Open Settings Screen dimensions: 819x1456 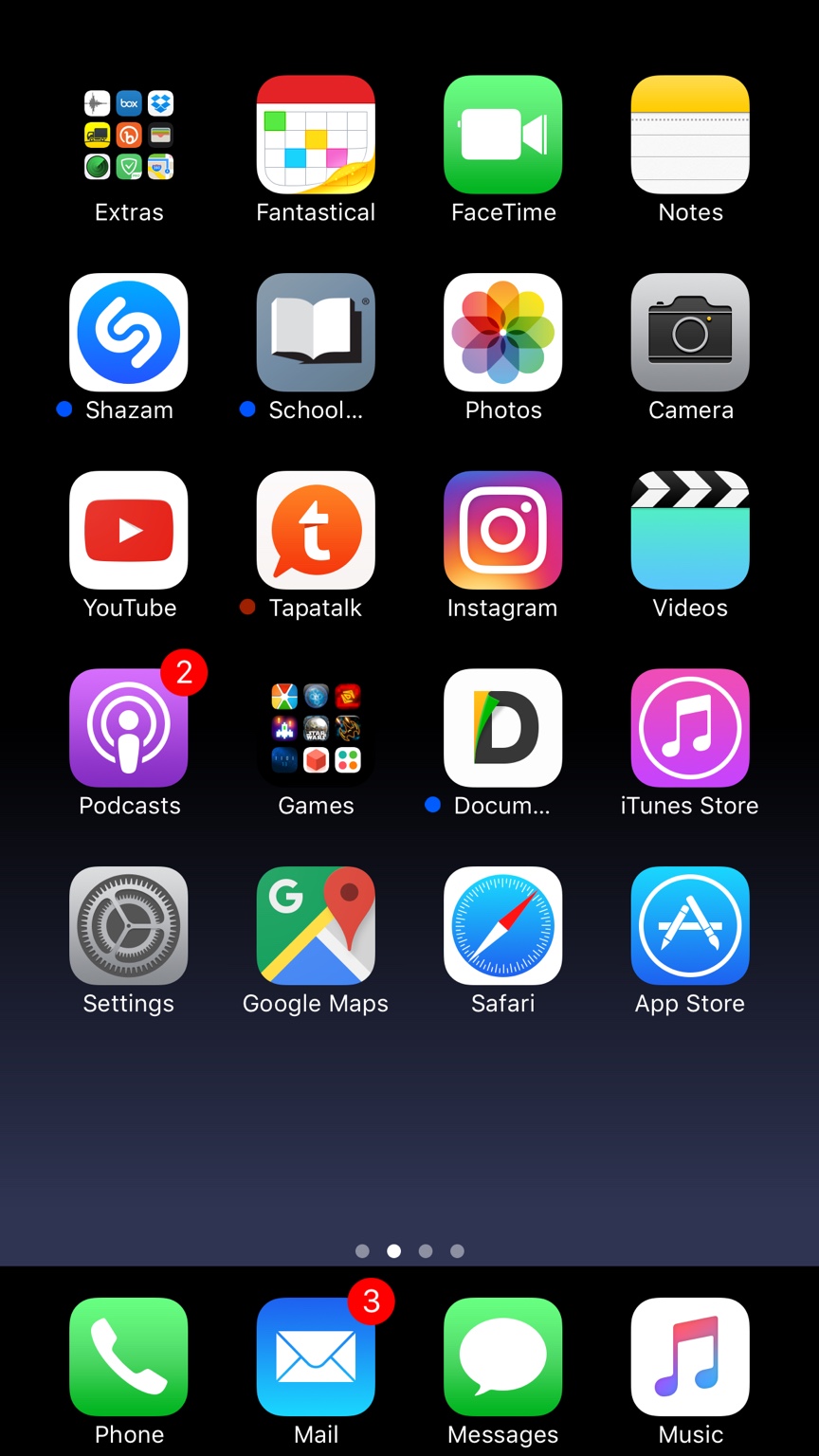pos(129,925)
